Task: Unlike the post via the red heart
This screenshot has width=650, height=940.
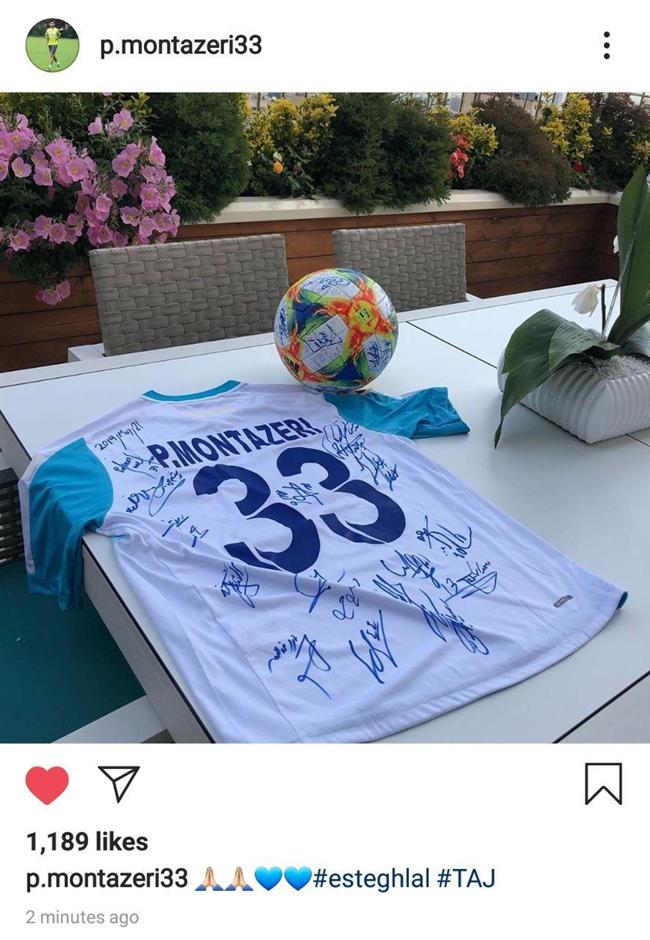Action: click(x=47, y=785)
